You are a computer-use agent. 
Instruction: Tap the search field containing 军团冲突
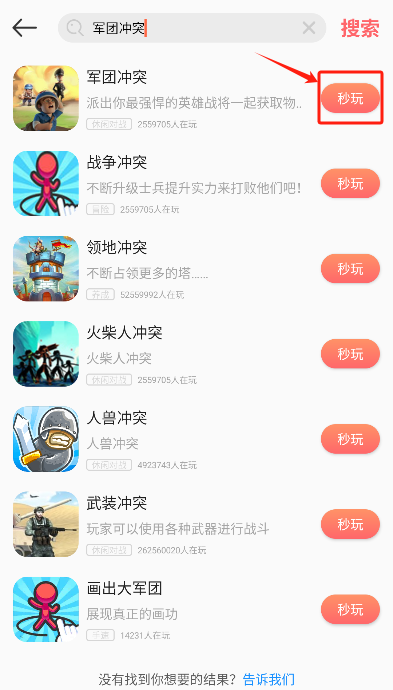(x=192, y=28)
